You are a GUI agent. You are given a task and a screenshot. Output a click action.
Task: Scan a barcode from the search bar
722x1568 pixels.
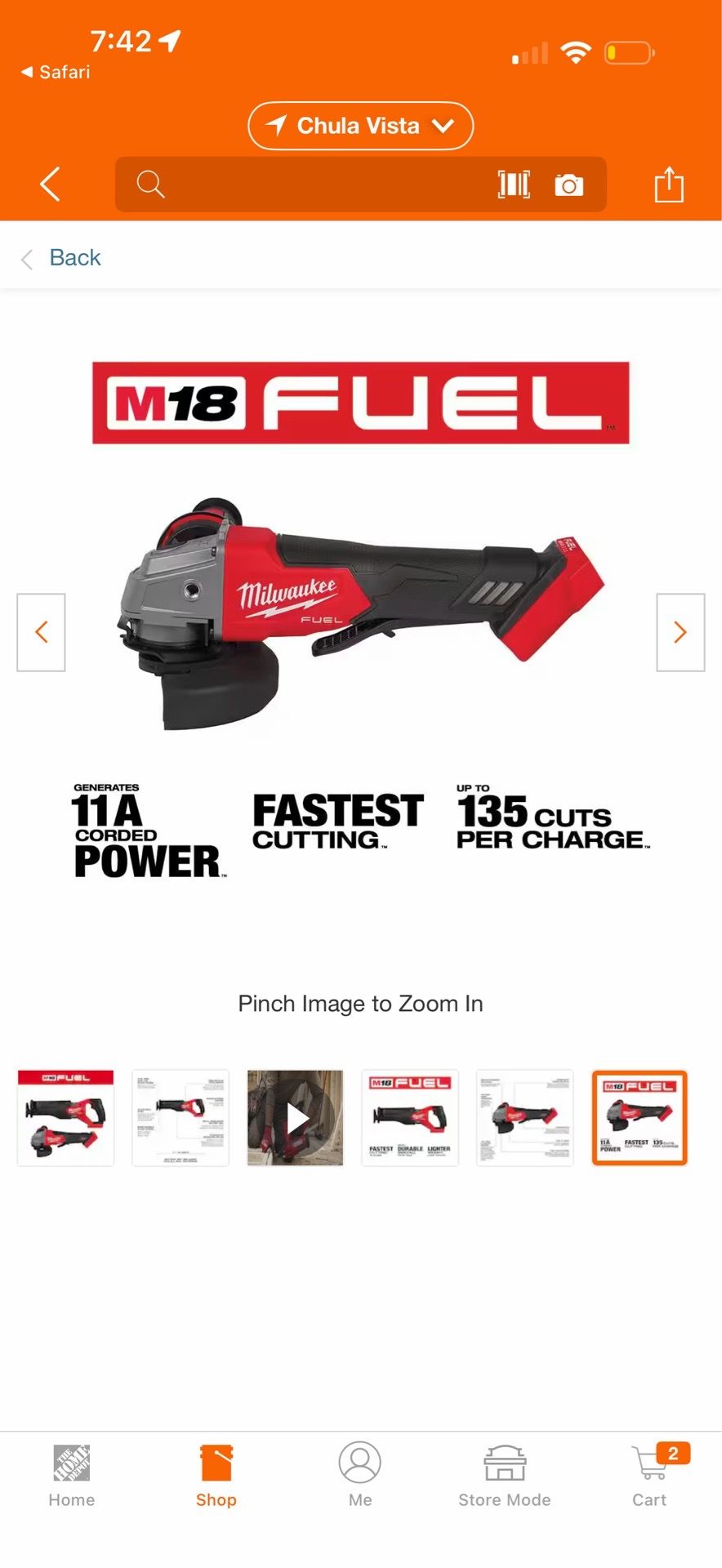pyautogui.click(x=514, y=185)
